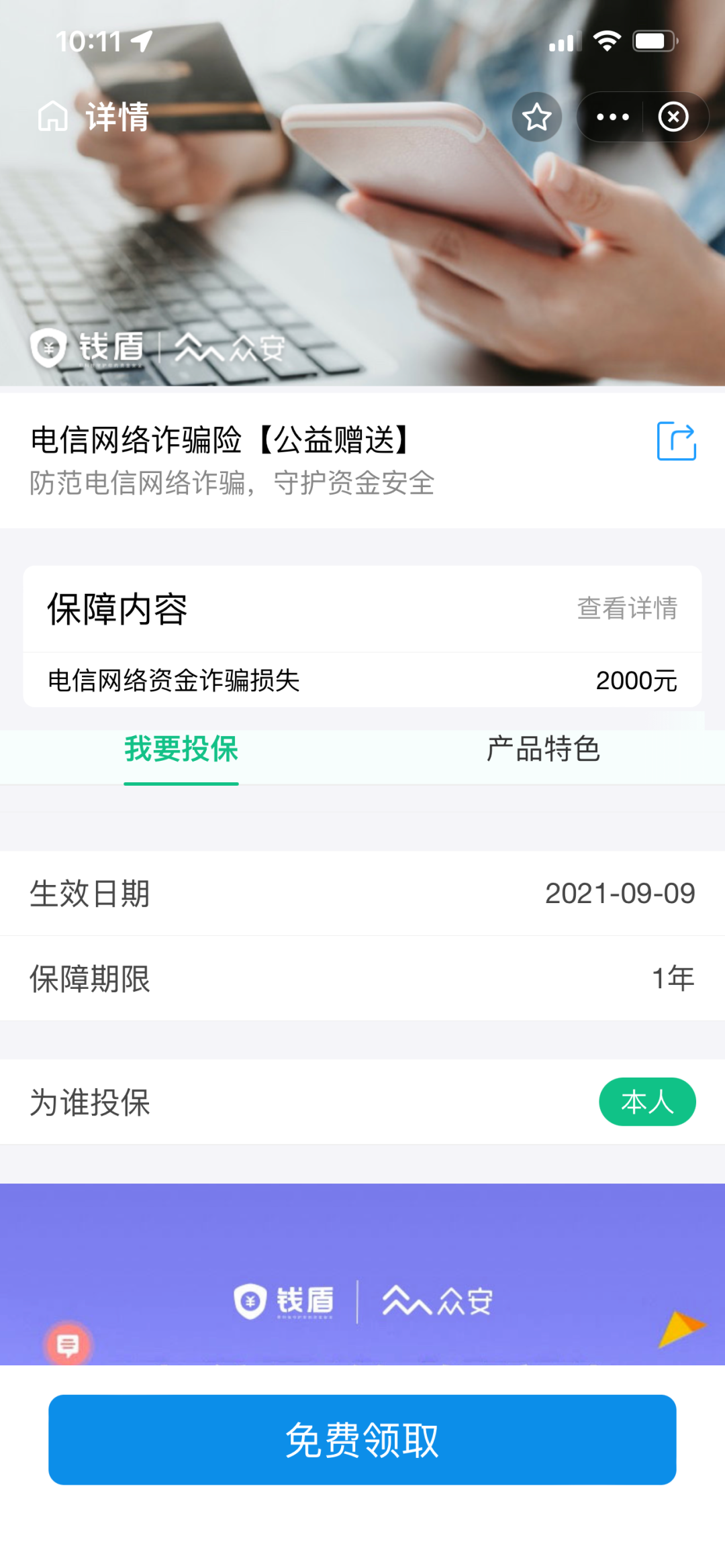Select 本人 as the insured
Viewport: 725px width, 1568px height.
(646, 1102)
